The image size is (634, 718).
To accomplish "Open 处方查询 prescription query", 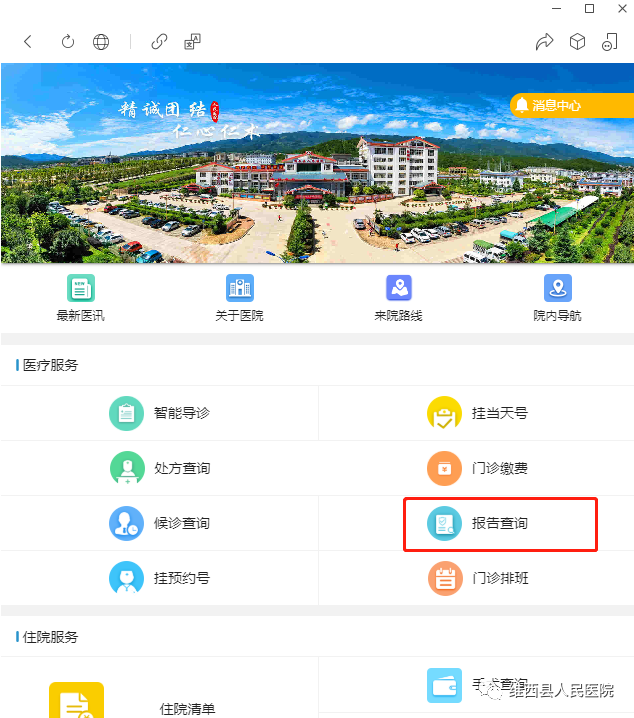I will (160, 468).
